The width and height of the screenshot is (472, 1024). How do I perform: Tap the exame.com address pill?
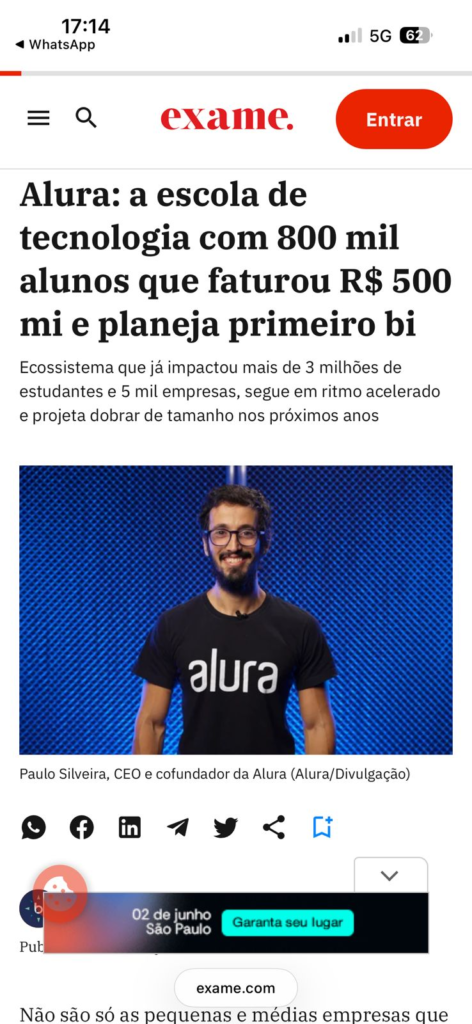(x=236, y=988)
